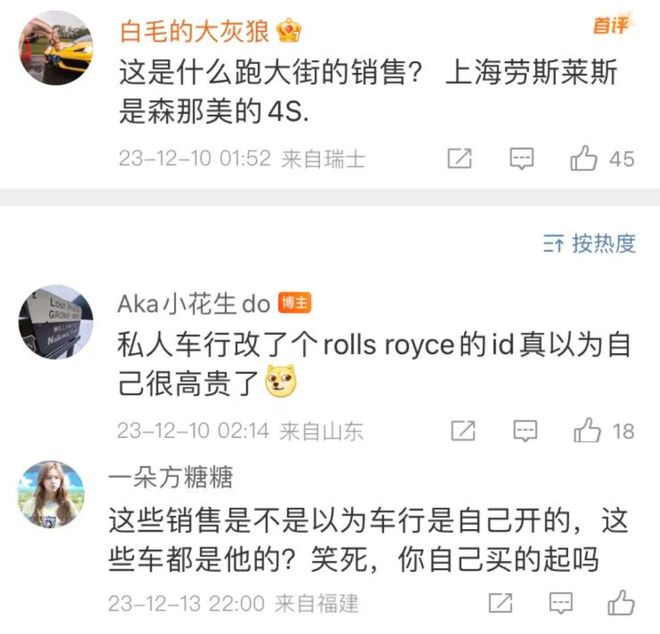
Task: Reply to Aka小花生do's comment
Action: click(x=524, y=431)
